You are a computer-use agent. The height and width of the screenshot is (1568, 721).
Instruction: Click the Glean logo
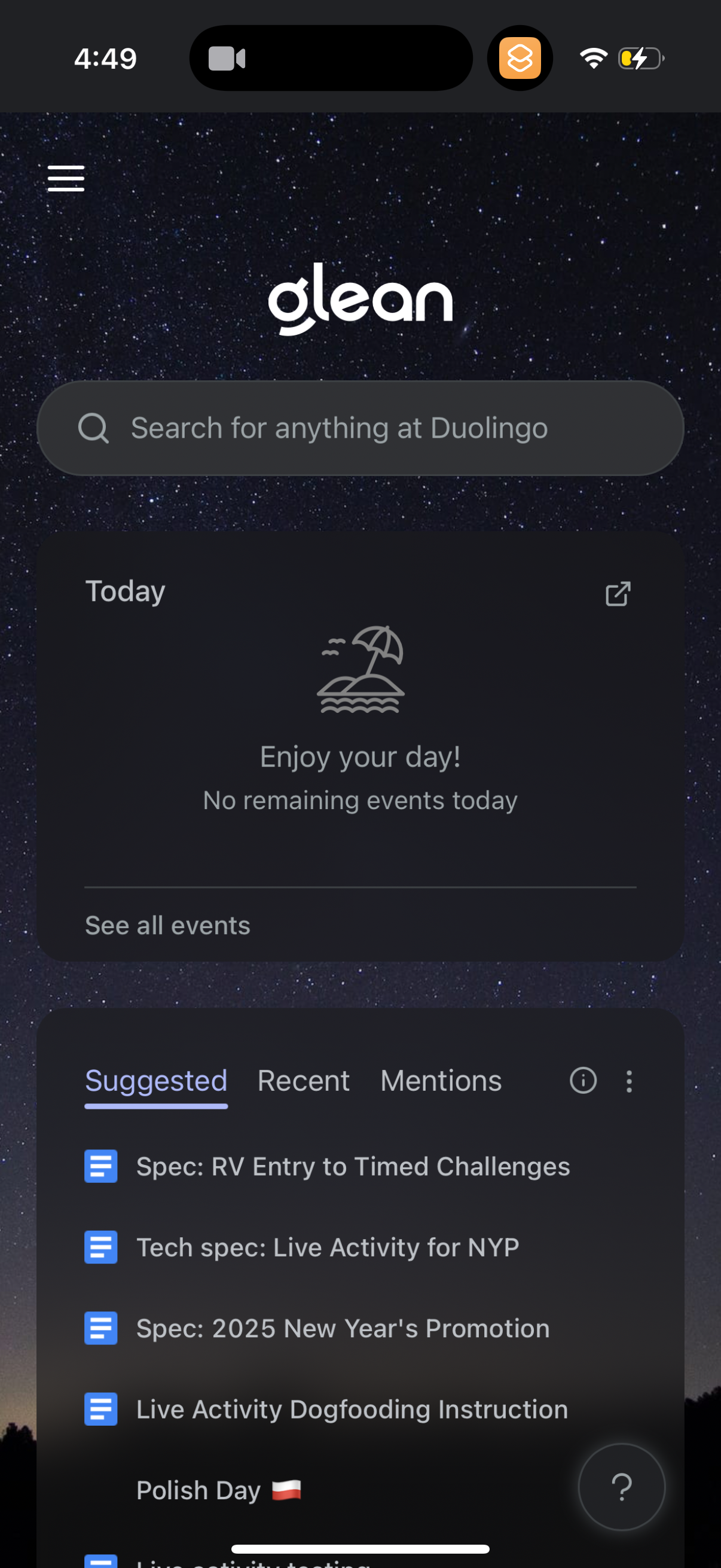[361, 300]
